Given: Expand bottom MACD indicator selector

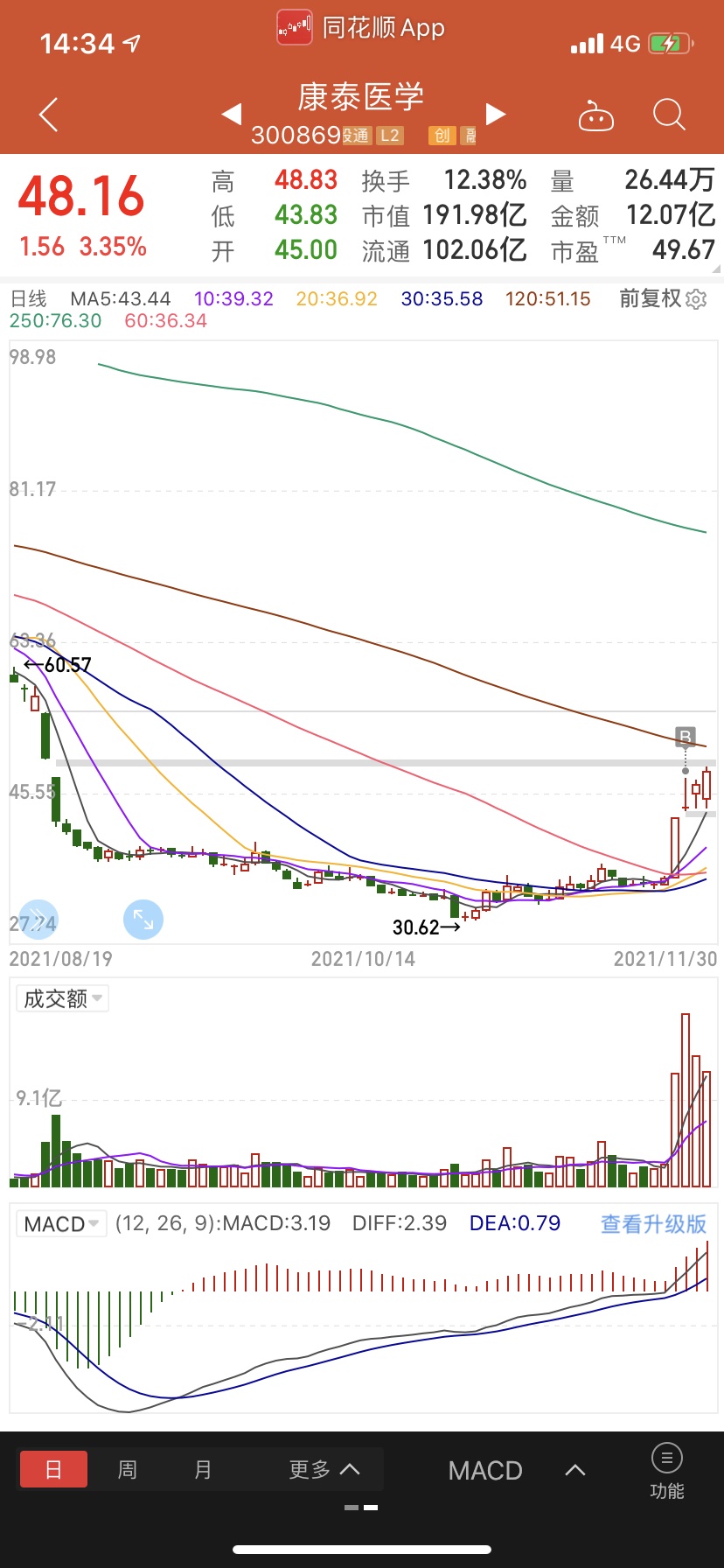Looking at the screenshot, I should (x=516, y=1470).
